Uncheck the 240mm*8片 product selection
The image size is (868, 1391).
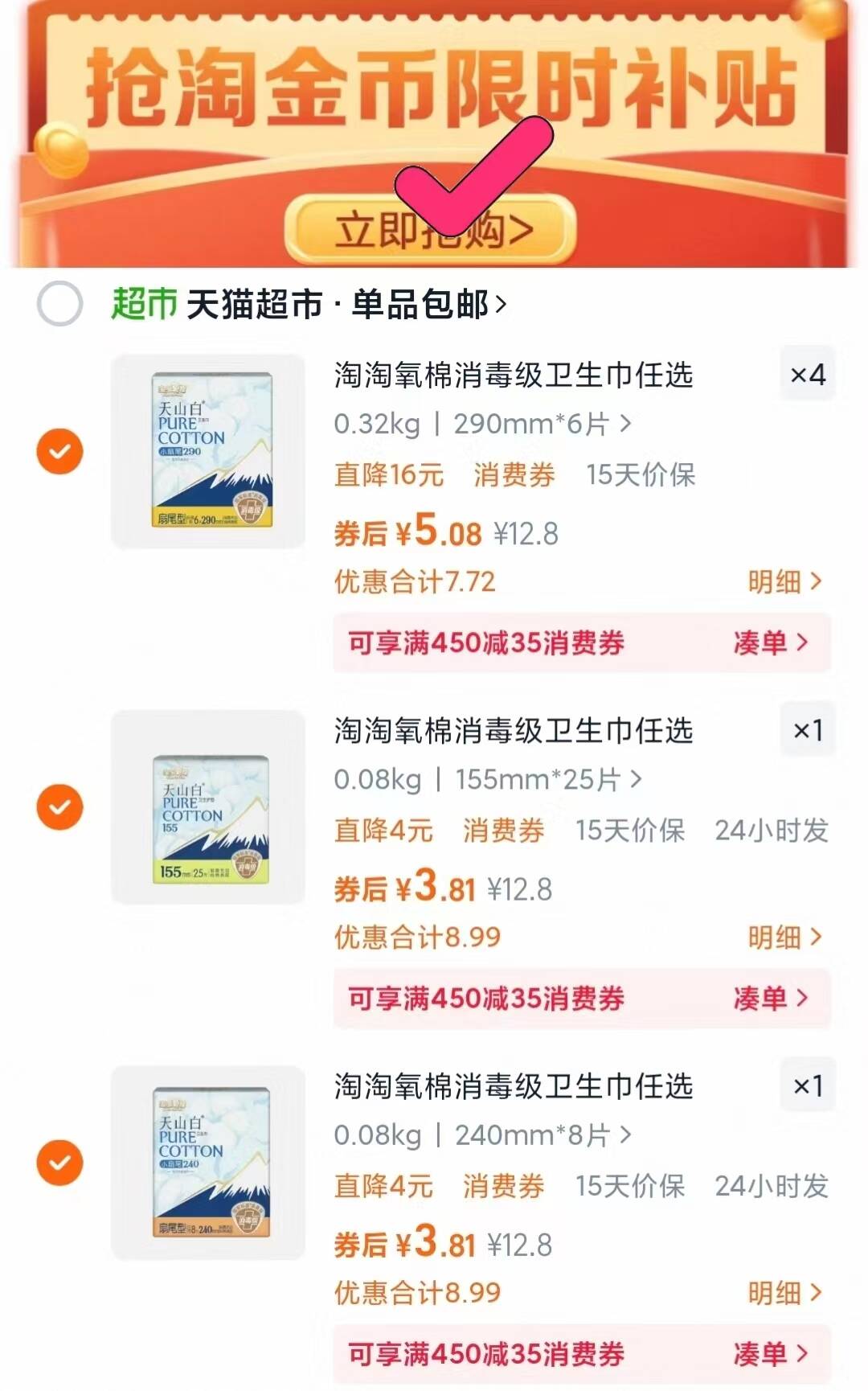pyautogui.click(x=60, y=1163)
